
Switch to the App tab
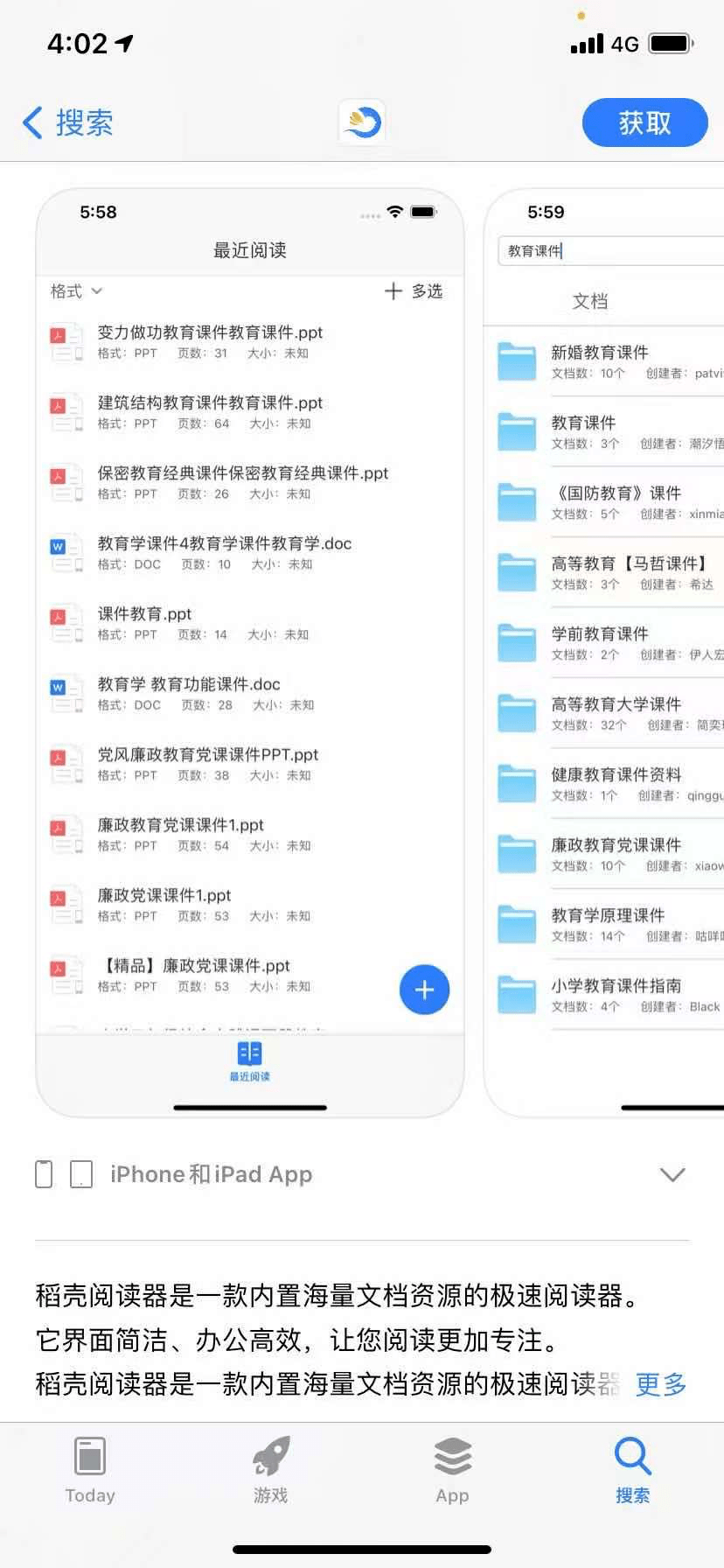point(452,1470)
